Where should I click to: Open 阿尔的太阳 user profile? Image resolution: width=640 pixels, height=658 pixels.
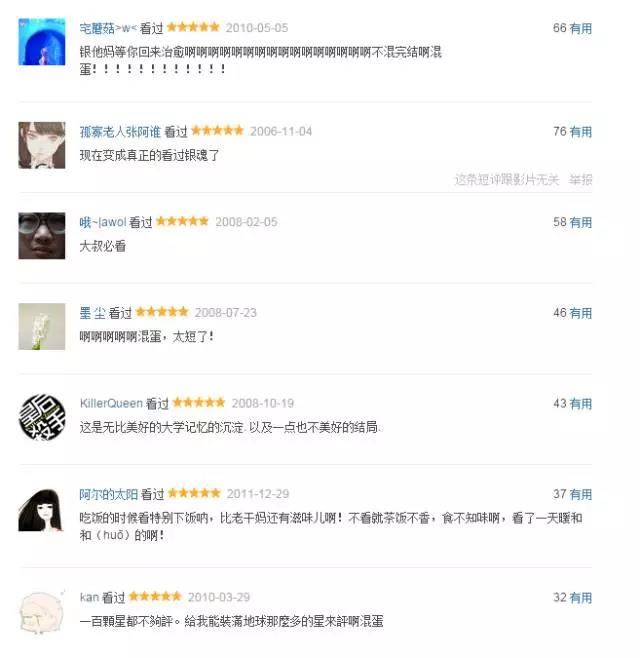[108, 494]
